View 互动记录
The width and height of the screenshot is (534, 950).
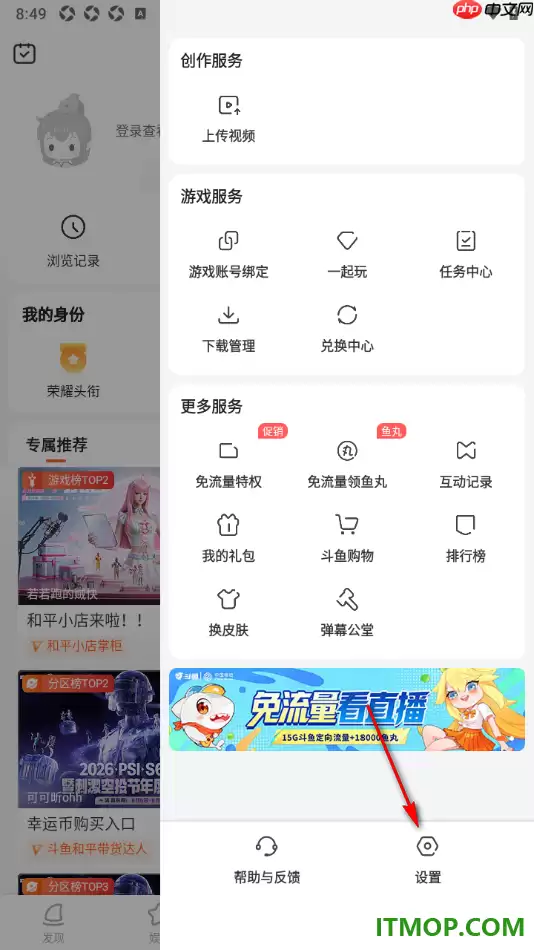click(x=466, y=465)
